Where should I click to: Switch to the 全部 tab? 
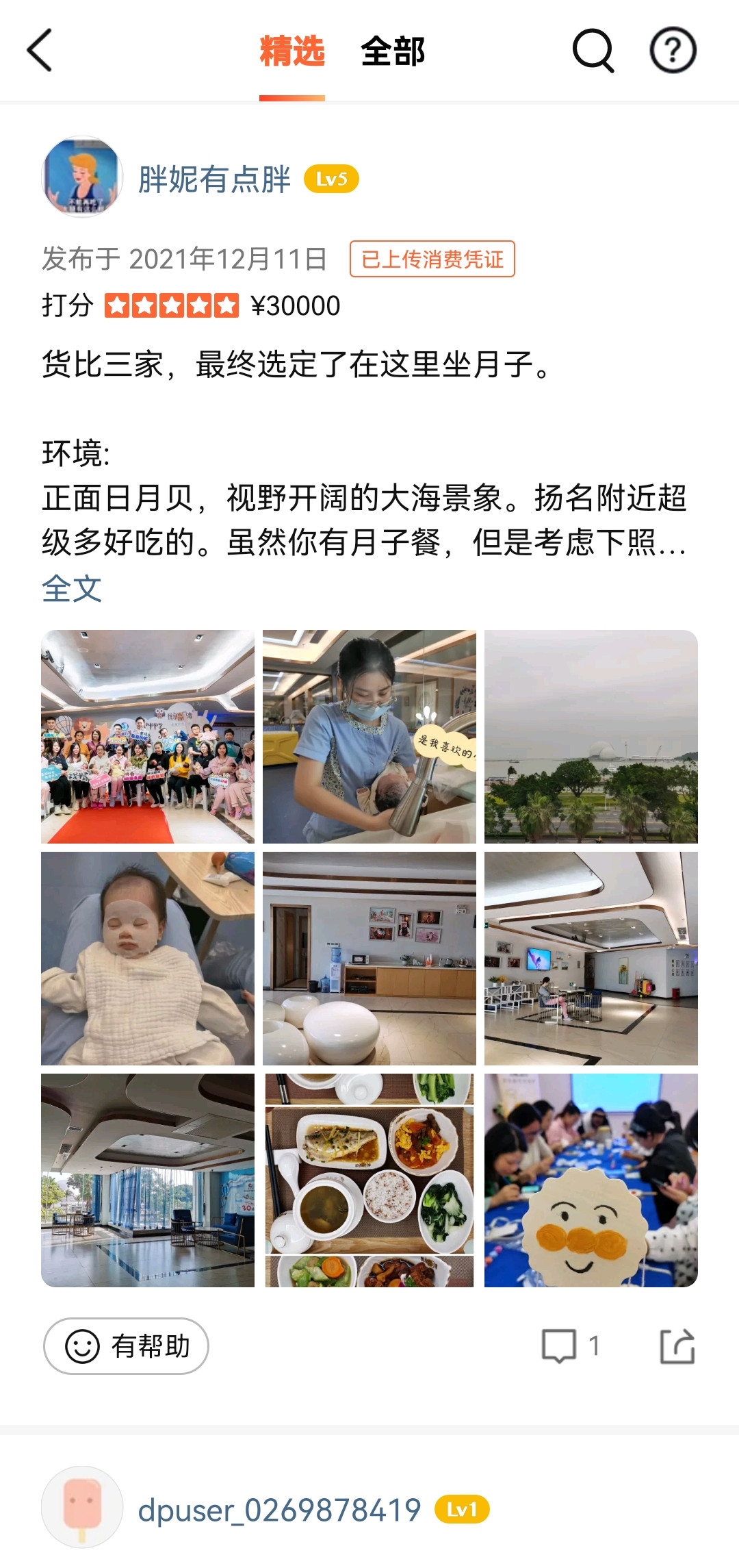click(x=393, y=51)
